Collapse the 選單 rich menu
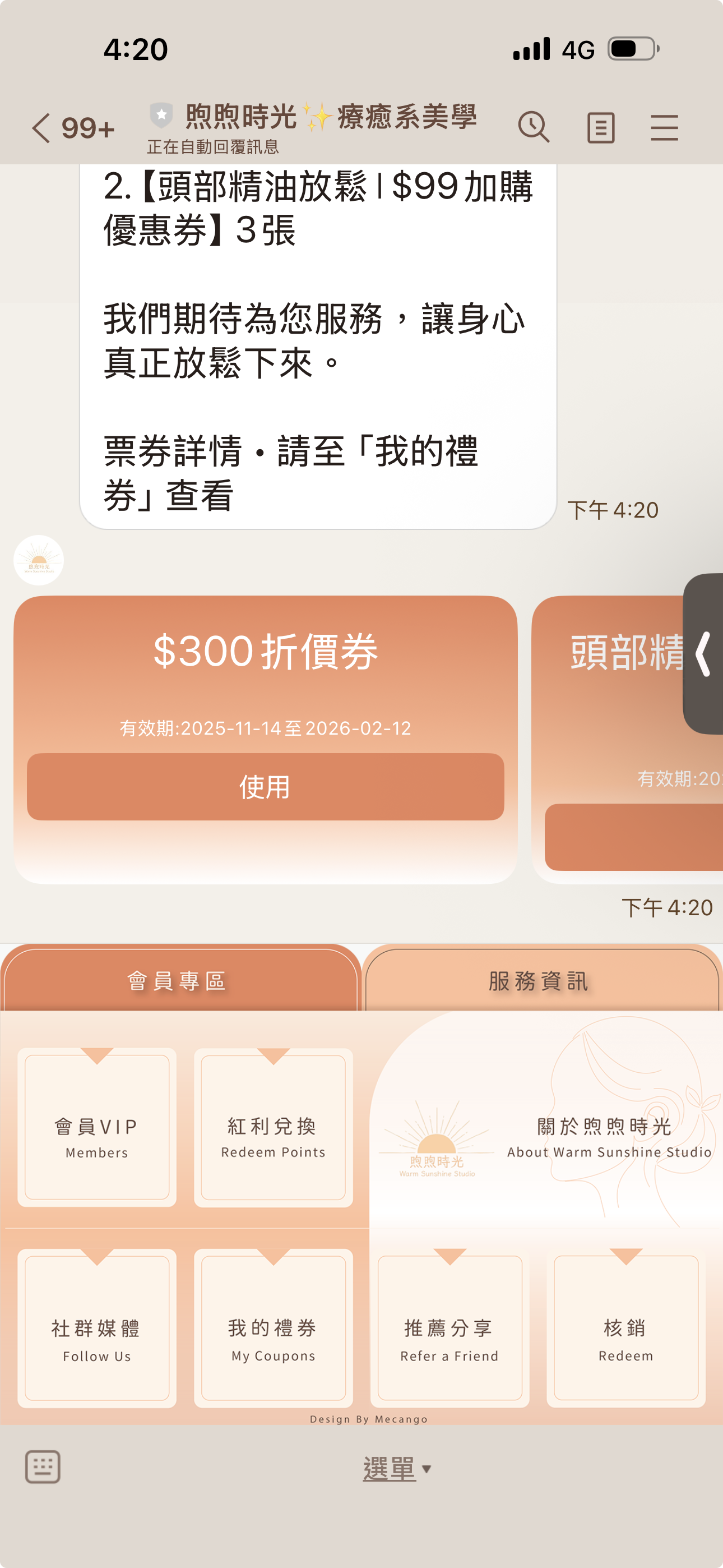The height and width of the screenshot is (1568, 723). click(396, 1469)
